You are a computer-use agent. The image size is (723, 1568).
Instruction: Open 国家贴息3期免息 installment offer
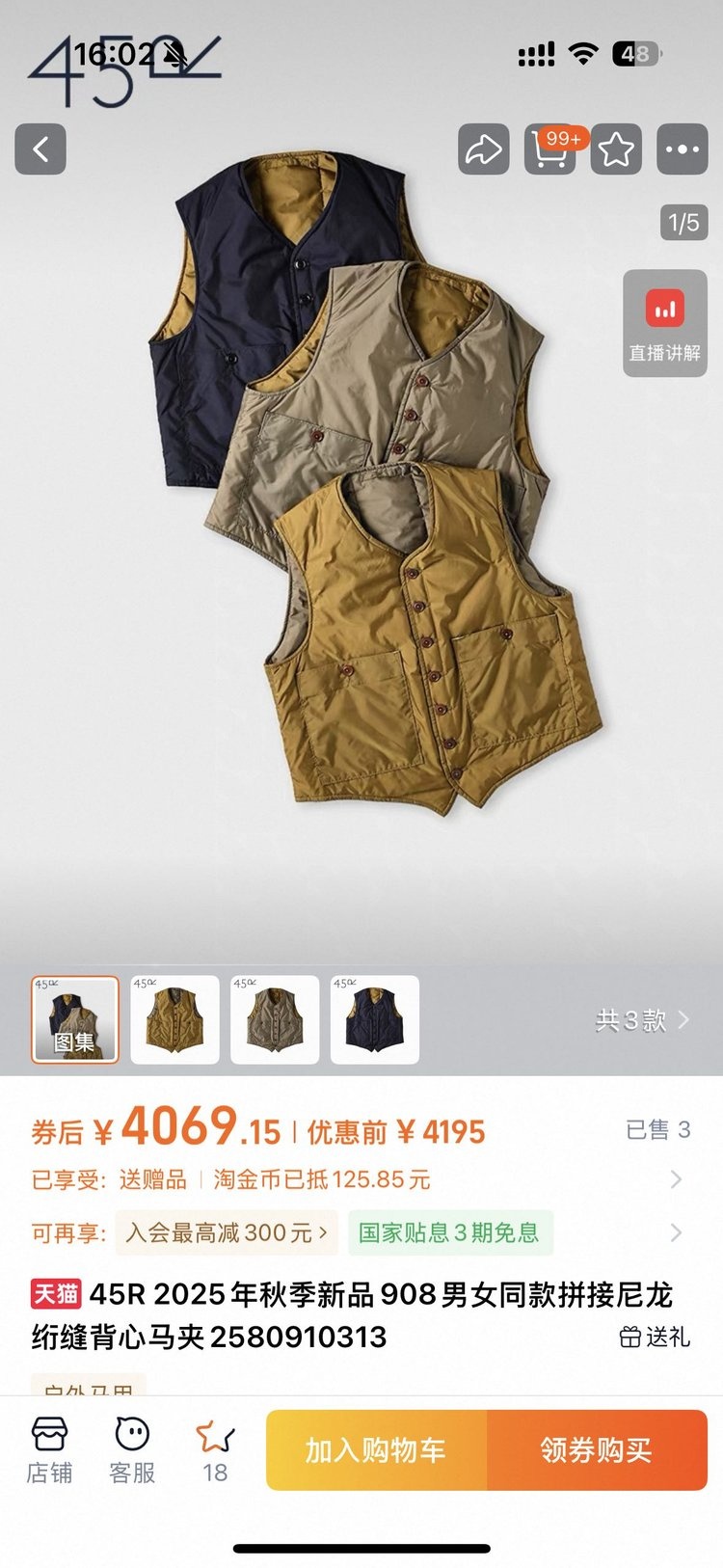pos(448,1232)
